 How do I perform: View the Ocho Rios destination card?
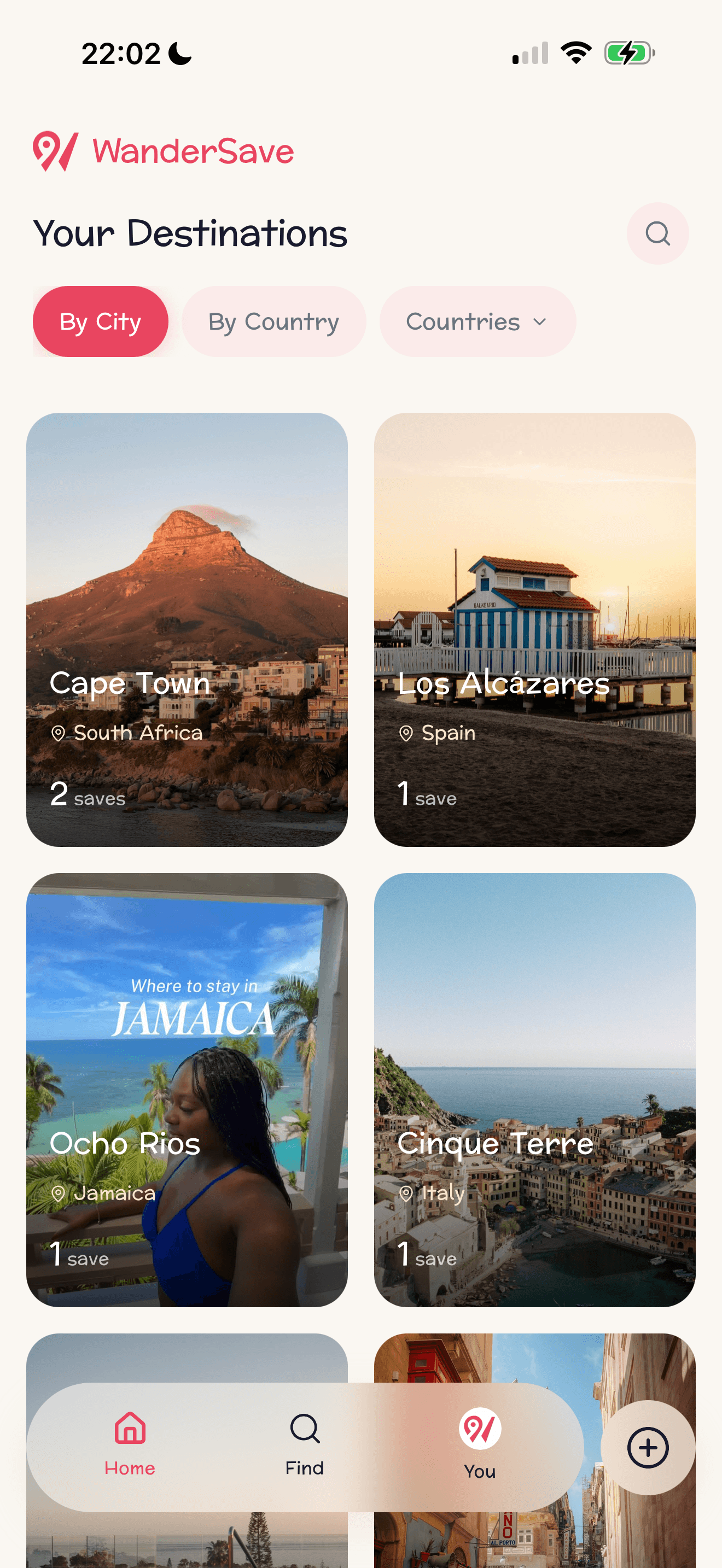pos(187,1089)
